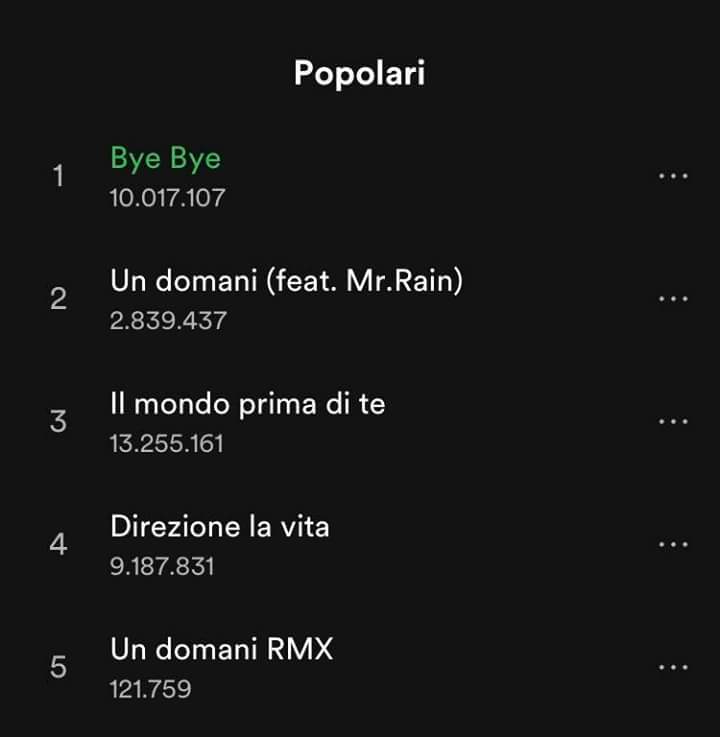Image resolution: width=720 pixels, height=737 pixels.
Task: Play the track Direzione la vita
Action: click(x=219, y=526)
